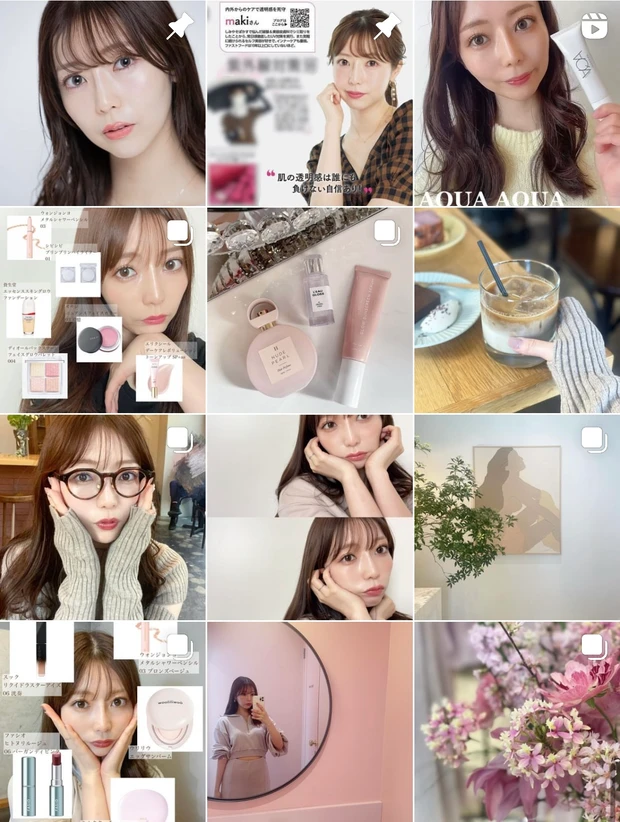Open the pinned magazine post with maki text

[310, 103]
